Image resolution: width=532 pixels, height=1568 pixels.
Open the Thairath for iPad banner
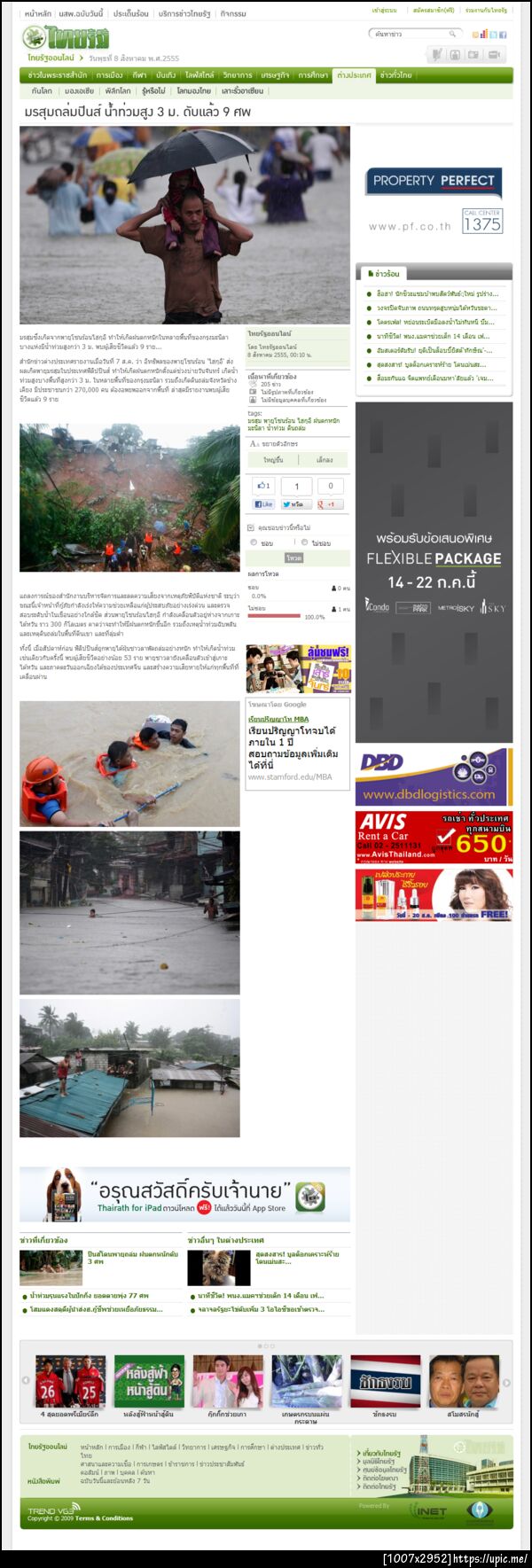click(184, 1195)
